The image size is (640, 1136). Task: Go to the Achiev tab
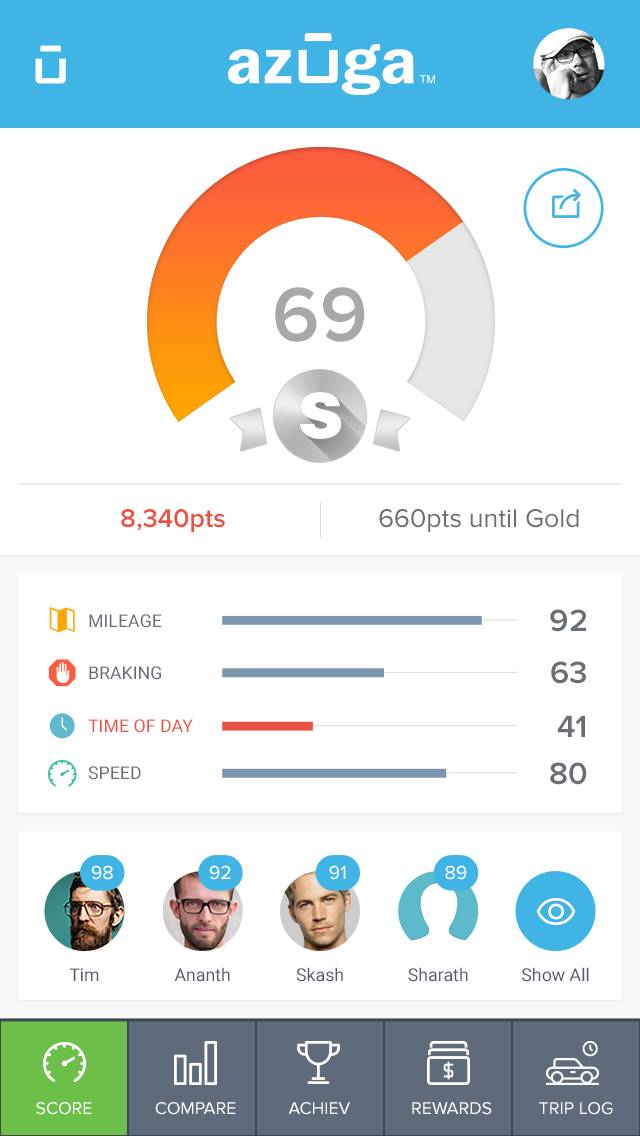pos(319,1078)
